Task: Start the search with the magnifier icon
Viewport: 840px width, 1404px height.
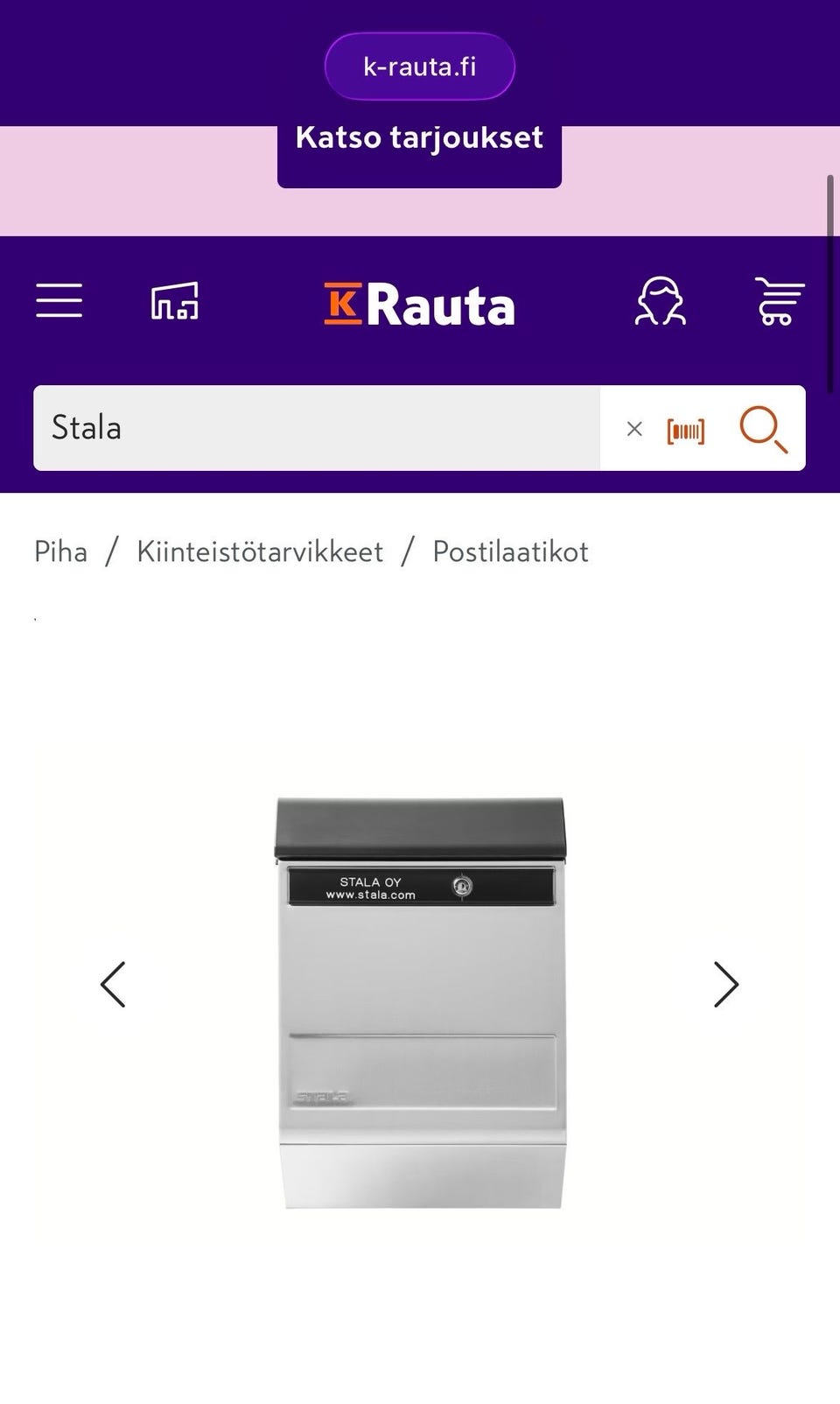Action: [x=763, y=428]
